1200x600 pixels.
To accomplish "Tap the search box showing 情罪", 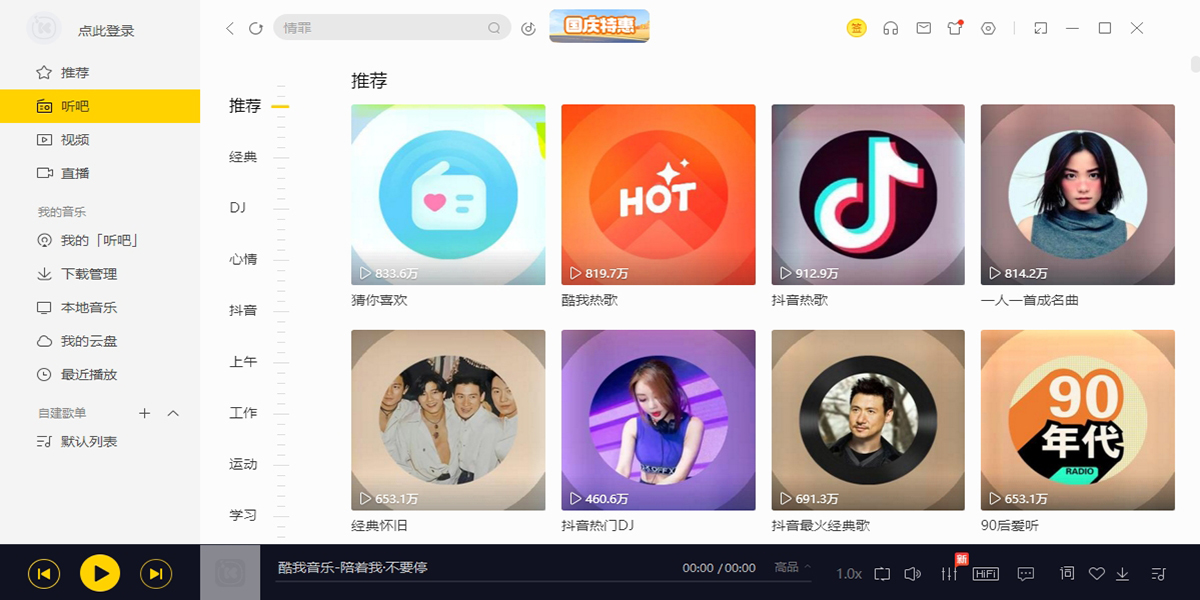I will point(385,28).
